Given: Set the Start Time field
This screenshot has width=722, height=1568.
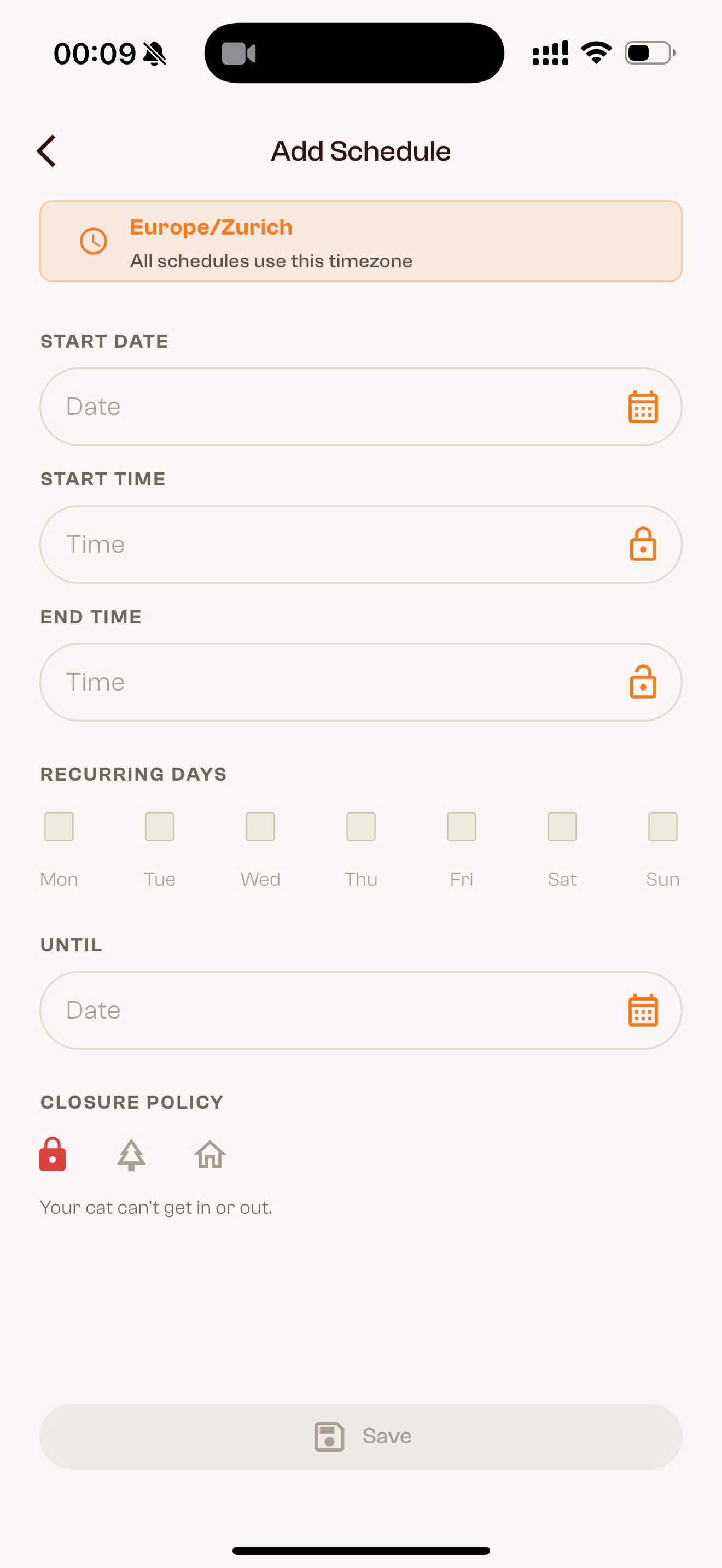Looking at the screenshot, I should click(360, 544).
